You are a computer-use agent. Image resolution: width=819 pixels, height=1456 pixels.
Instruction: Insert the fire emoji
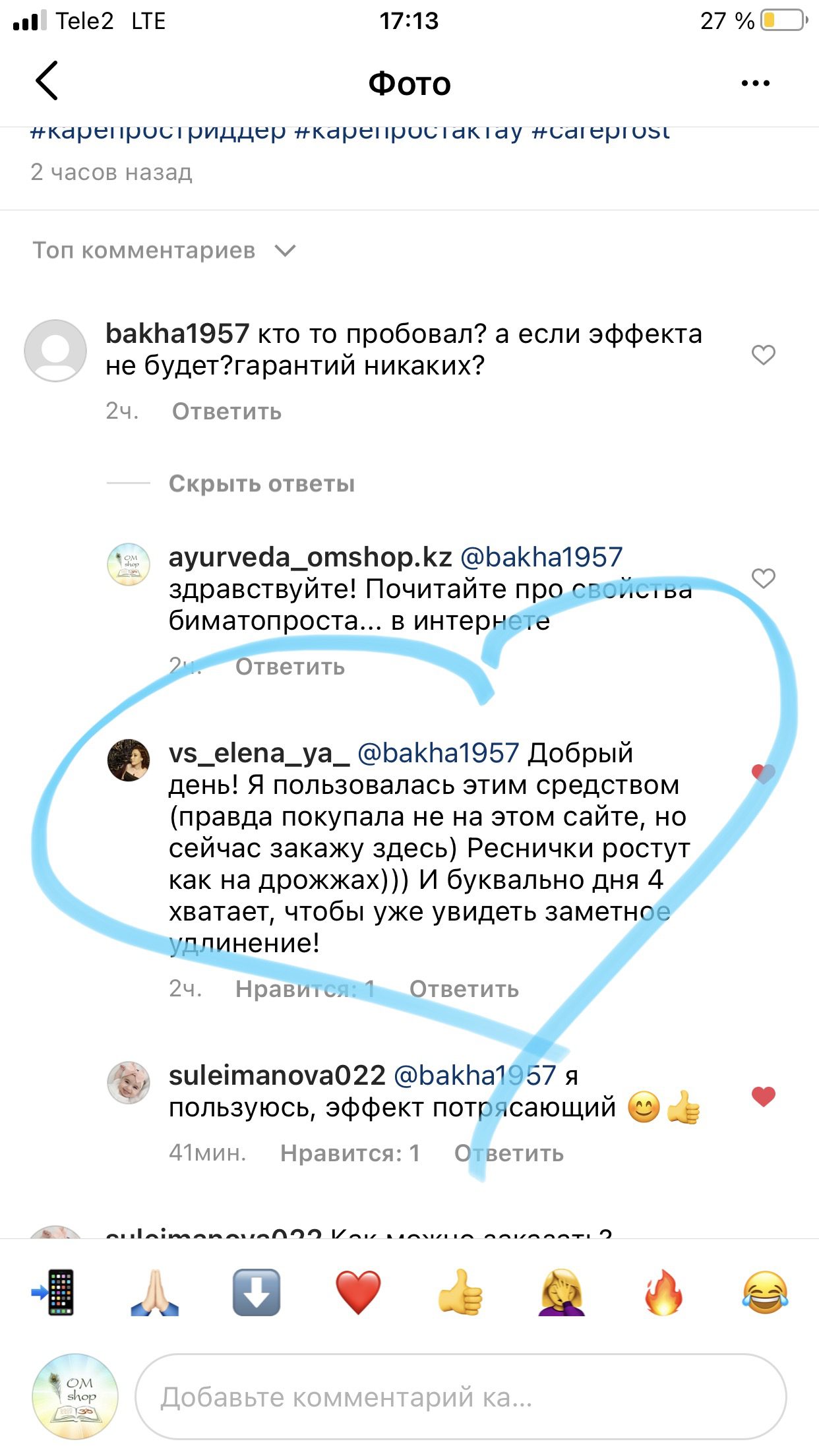[663, 1292]
